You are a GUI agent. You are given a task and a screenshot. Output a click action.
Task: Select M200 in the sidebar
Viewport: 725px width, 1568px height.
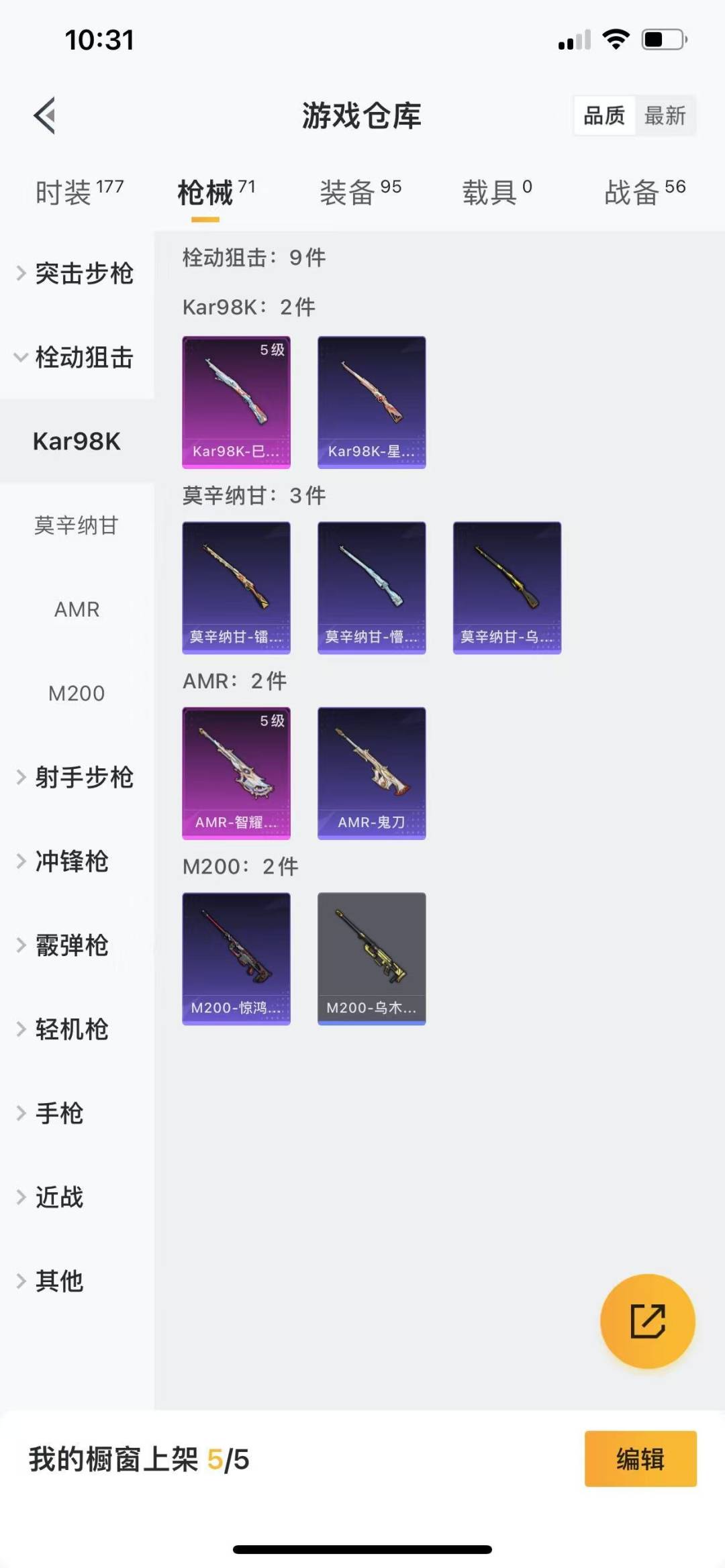77,693
